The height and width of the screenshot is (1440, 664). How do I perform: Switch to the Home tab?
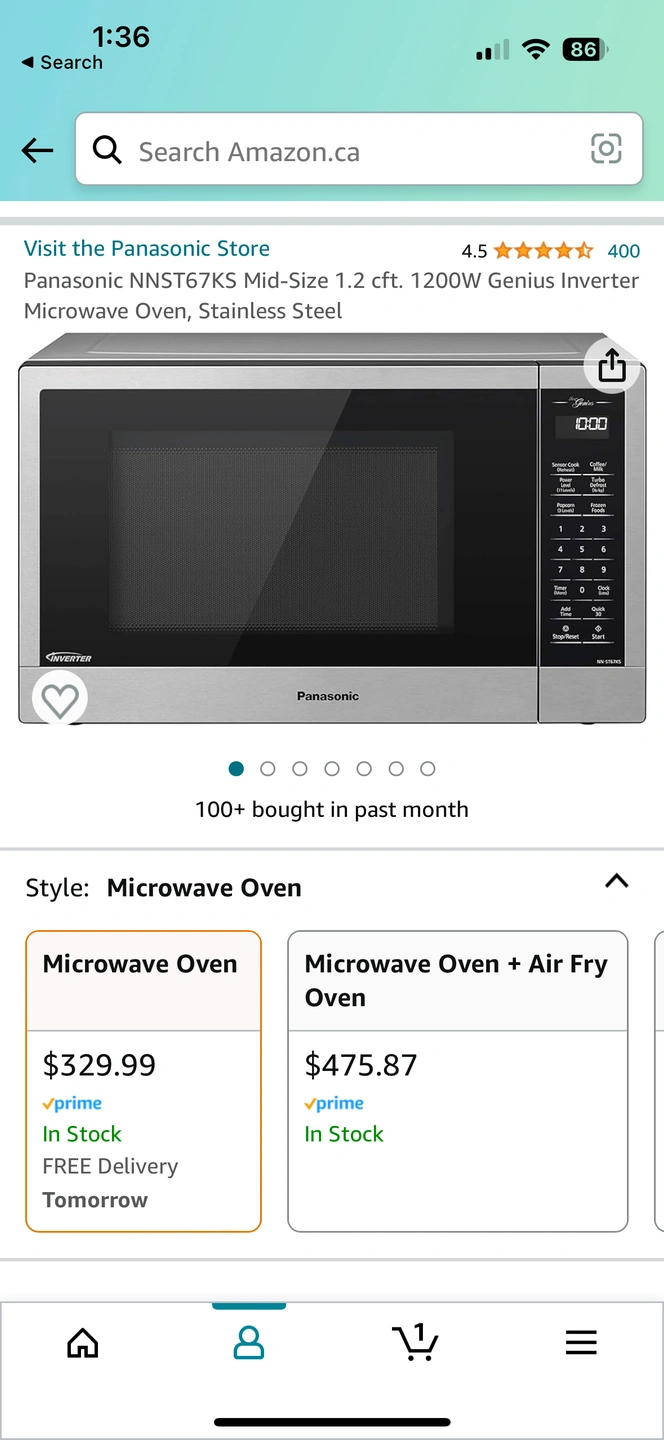tap(83, 1342)
